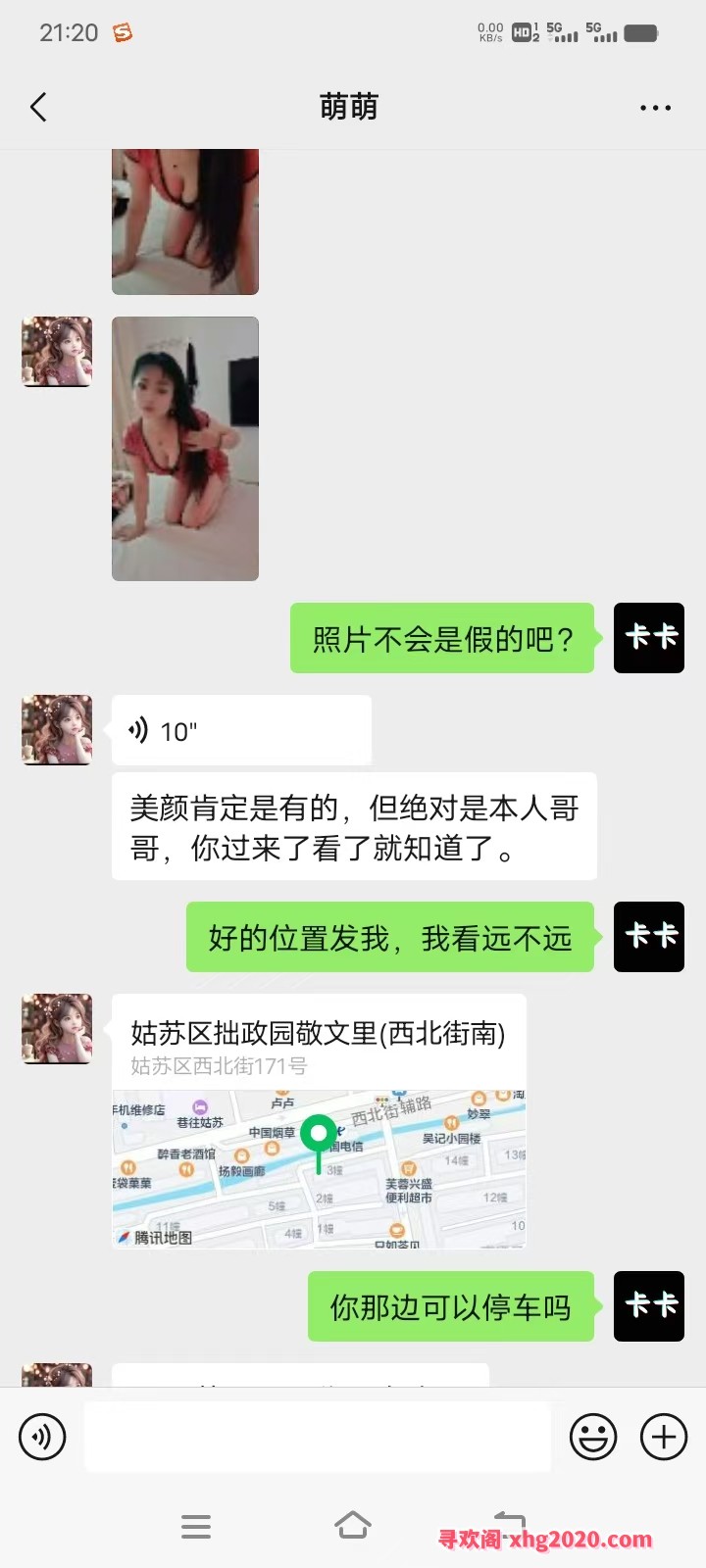Screen dimensions: 706x1568
Task: Open the contact's avatar beside the voice message
Action: coord(57,730)
